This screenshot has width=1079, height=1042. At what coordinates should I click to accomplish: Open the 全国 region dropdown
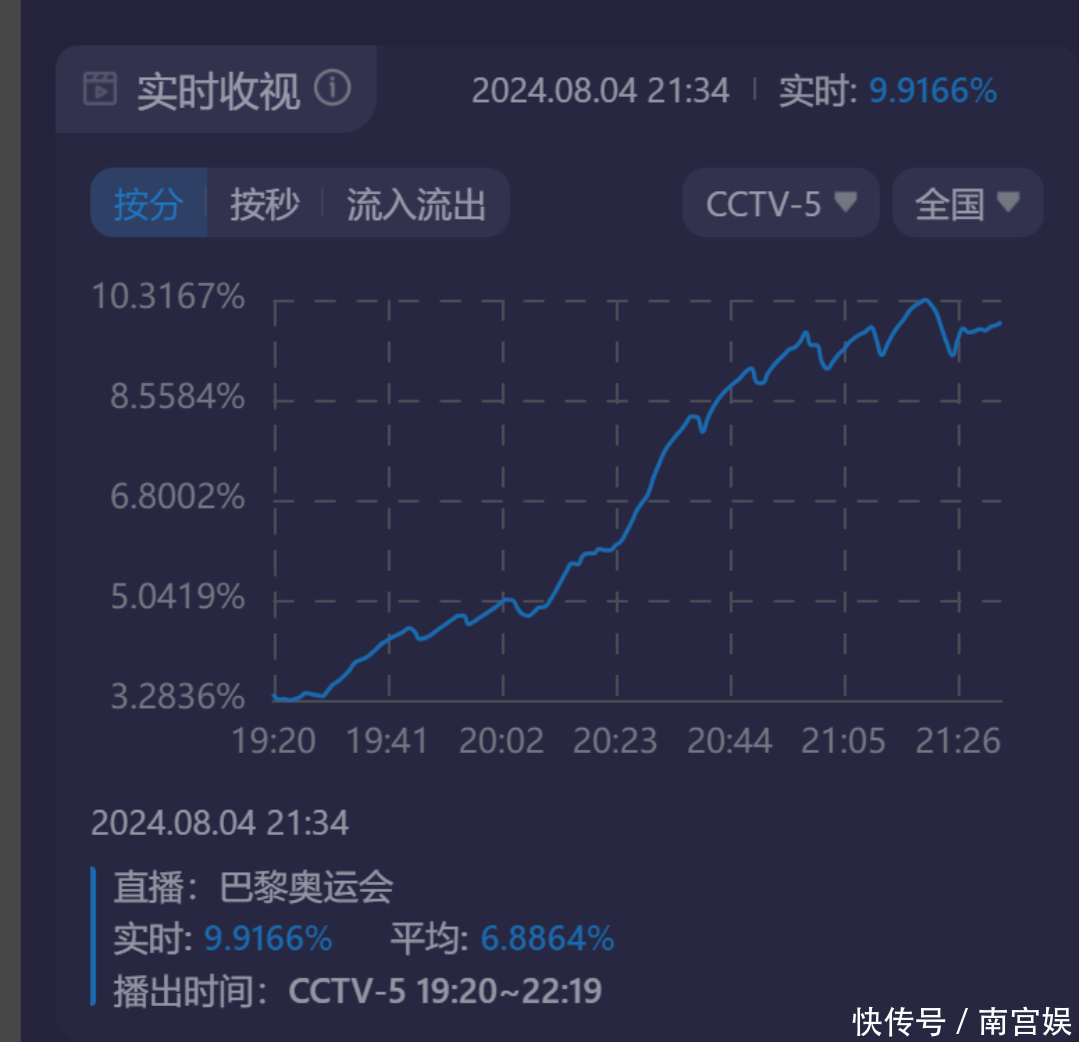[x=967, y=204]
